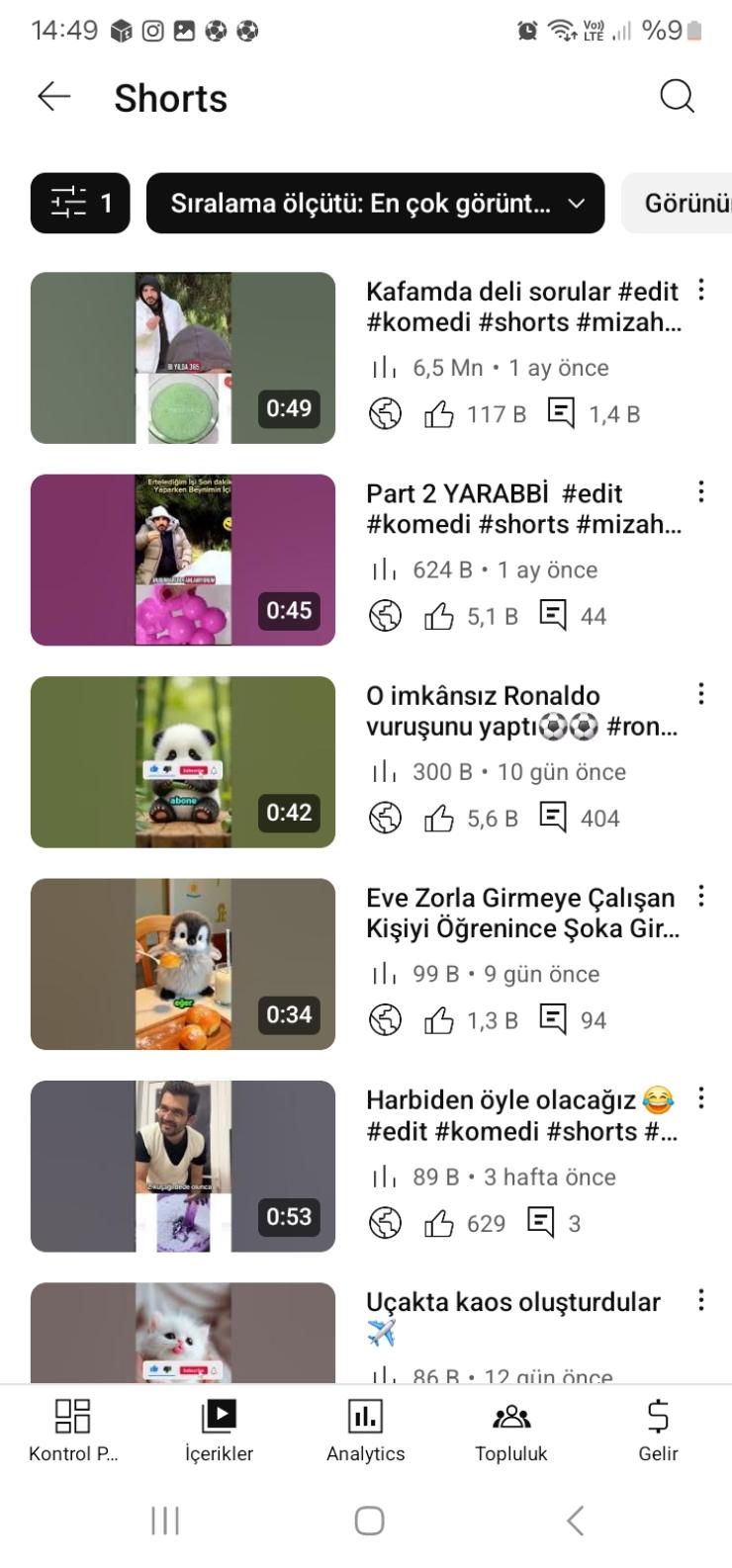Open the Eve Zorla Girmeye Çalışan video
Viewport: 732px width, 1568px height.
[183, 964]
